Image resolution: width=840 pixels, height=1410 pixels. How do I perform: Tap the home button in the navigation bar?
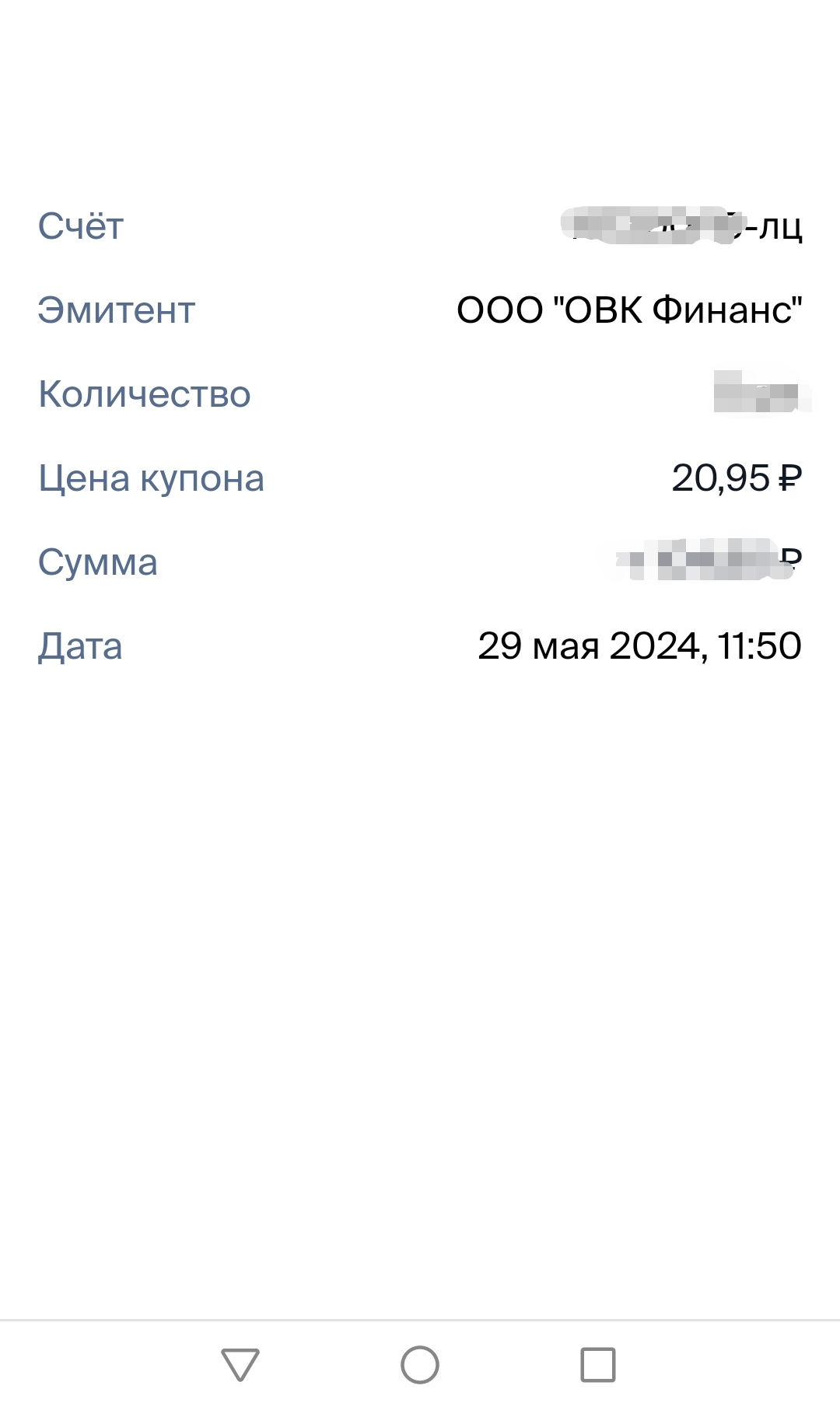[x=420, y=1365]
